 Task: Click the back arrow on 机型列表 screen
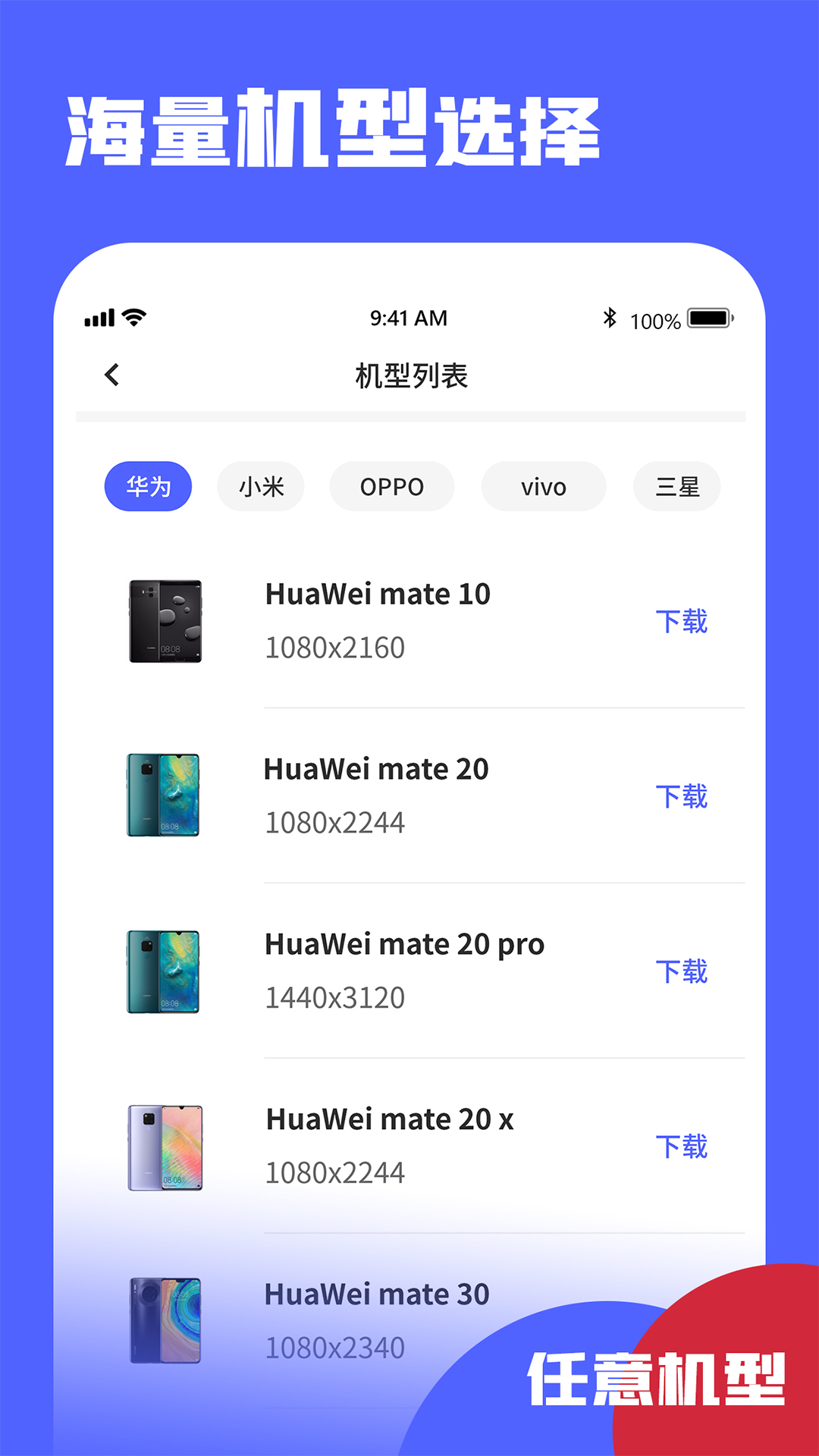point(111,375)
